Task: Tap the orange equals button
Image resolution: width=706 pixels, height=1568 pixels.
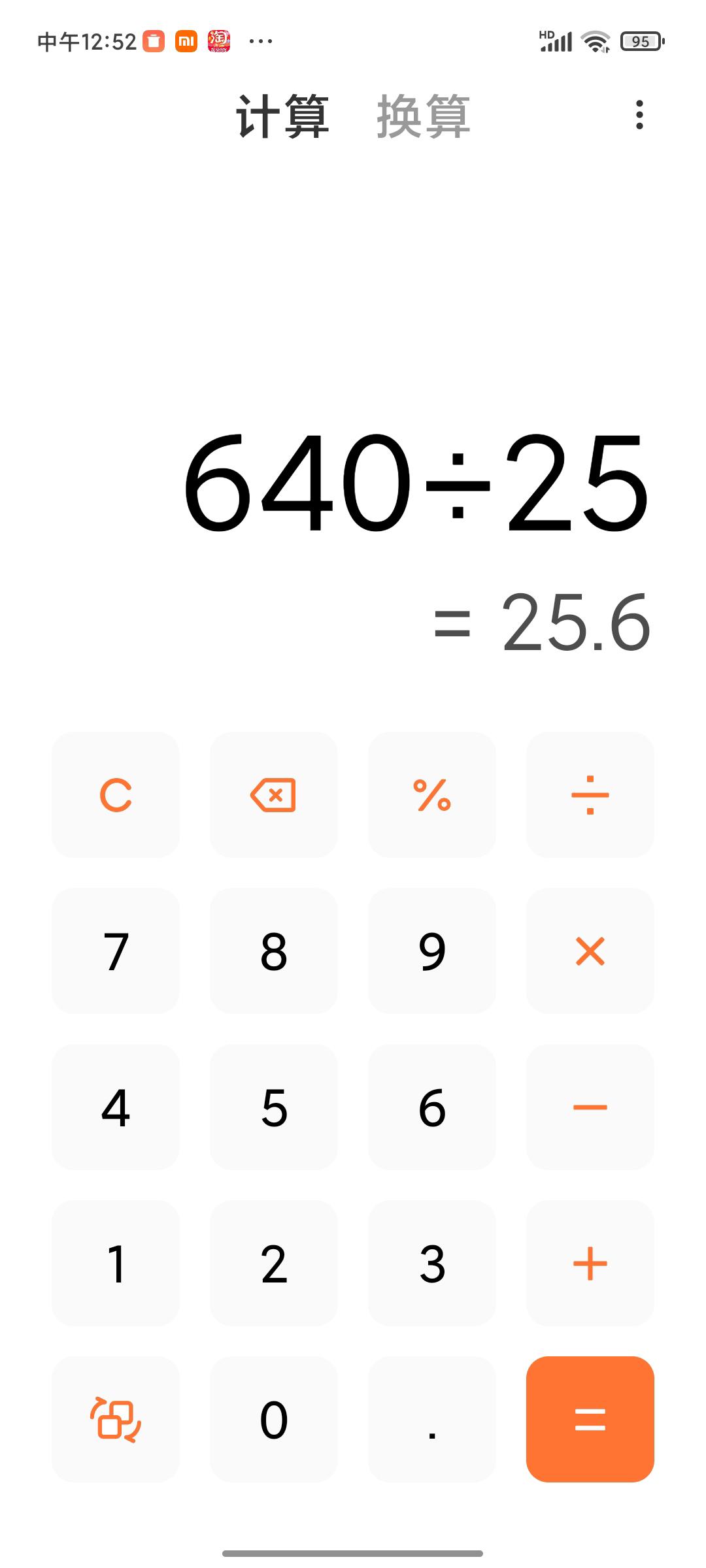Action: (590, 1419)
